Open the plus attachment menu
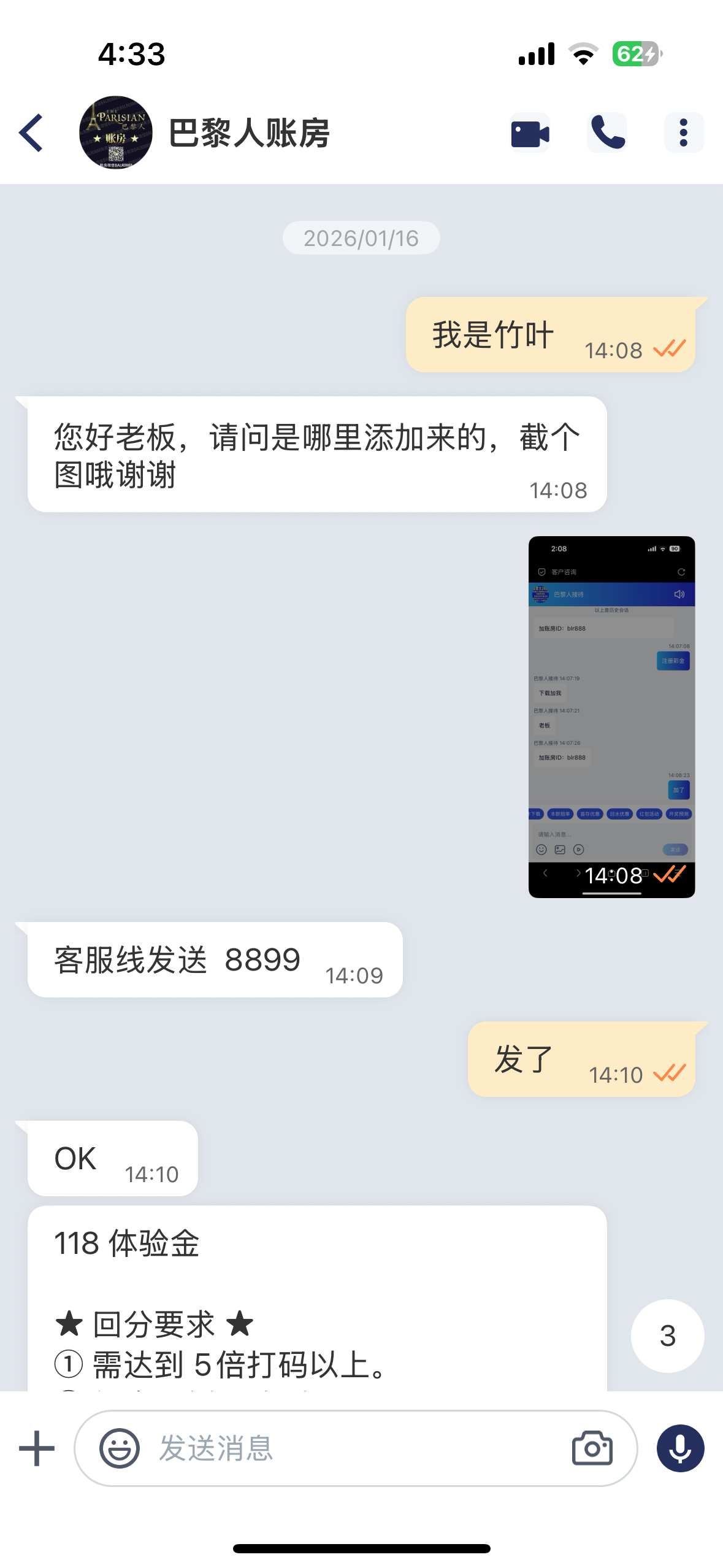This screenshot has height=1568, width=723. (x=37, y=1448)
